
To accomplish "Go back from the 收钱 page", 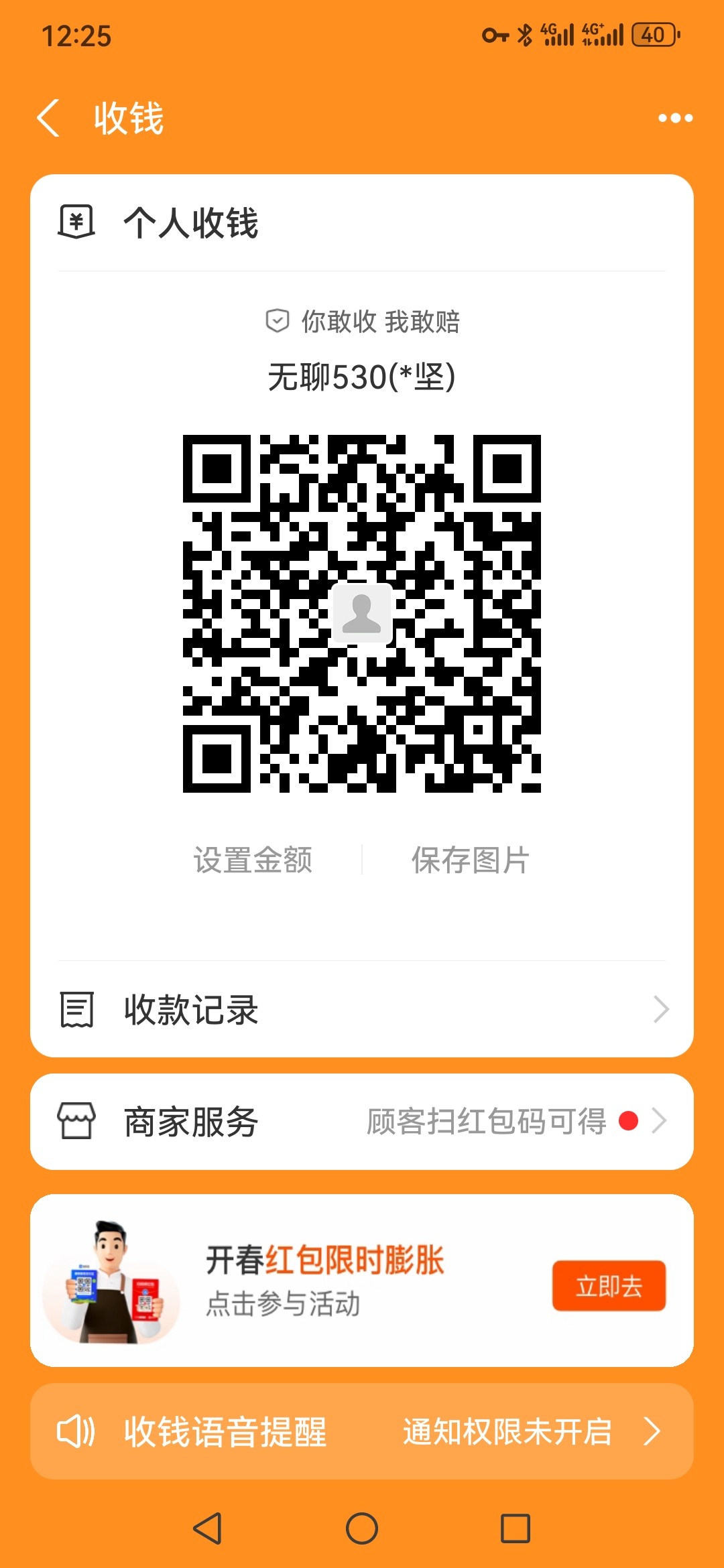I will pyautogui.click(x=48, y=118).
